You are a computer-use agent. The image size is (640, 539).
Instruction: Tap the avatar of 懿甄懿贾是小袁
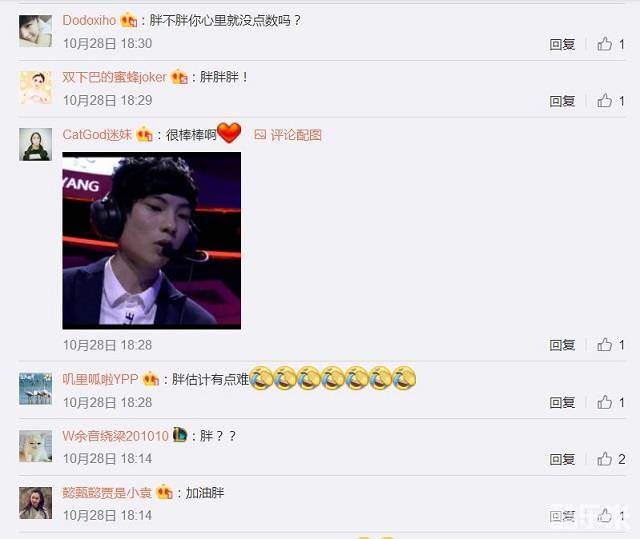(x=35, y=503)
